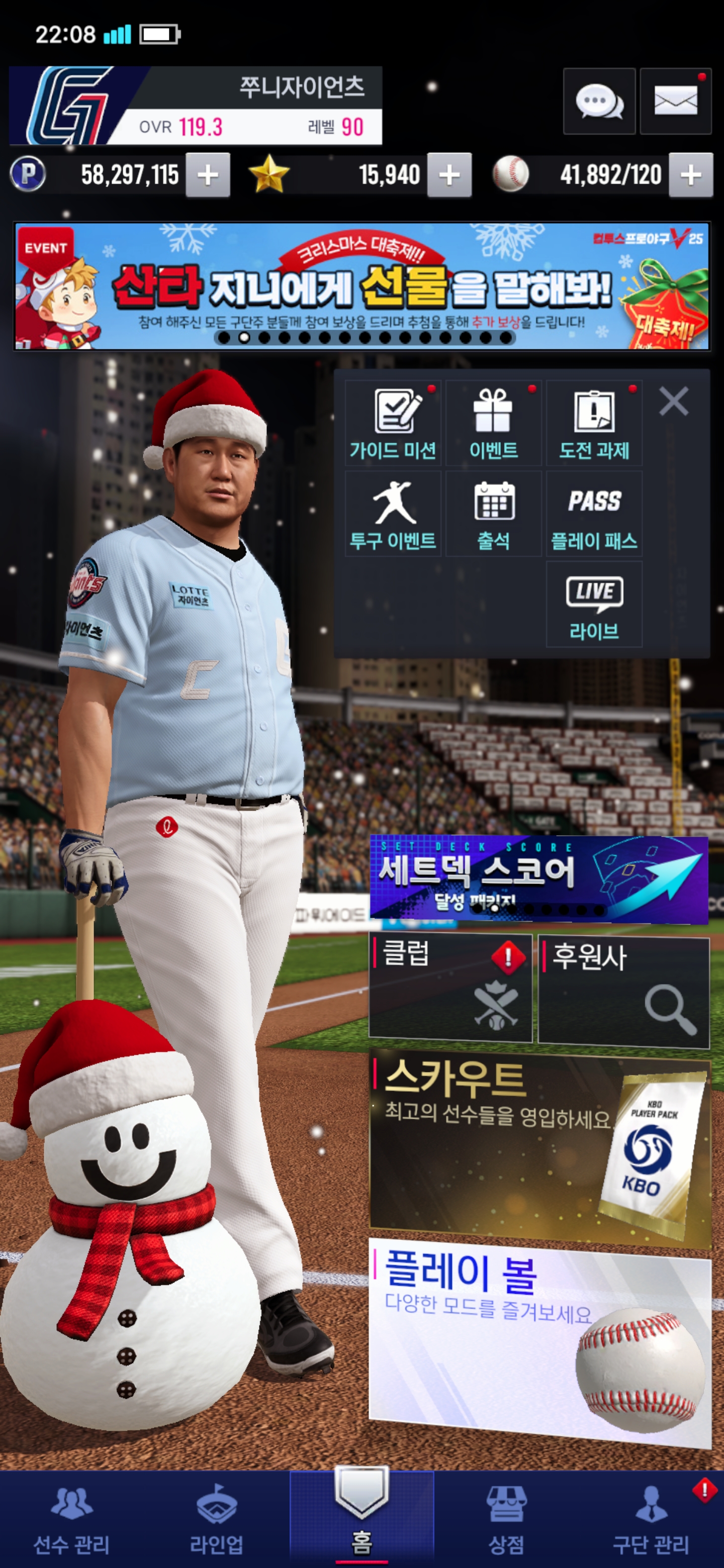Screen dimensions: 724x1568
Task: Add more points with the plus button
Action: pyautogui.click(x=208, y=175)
